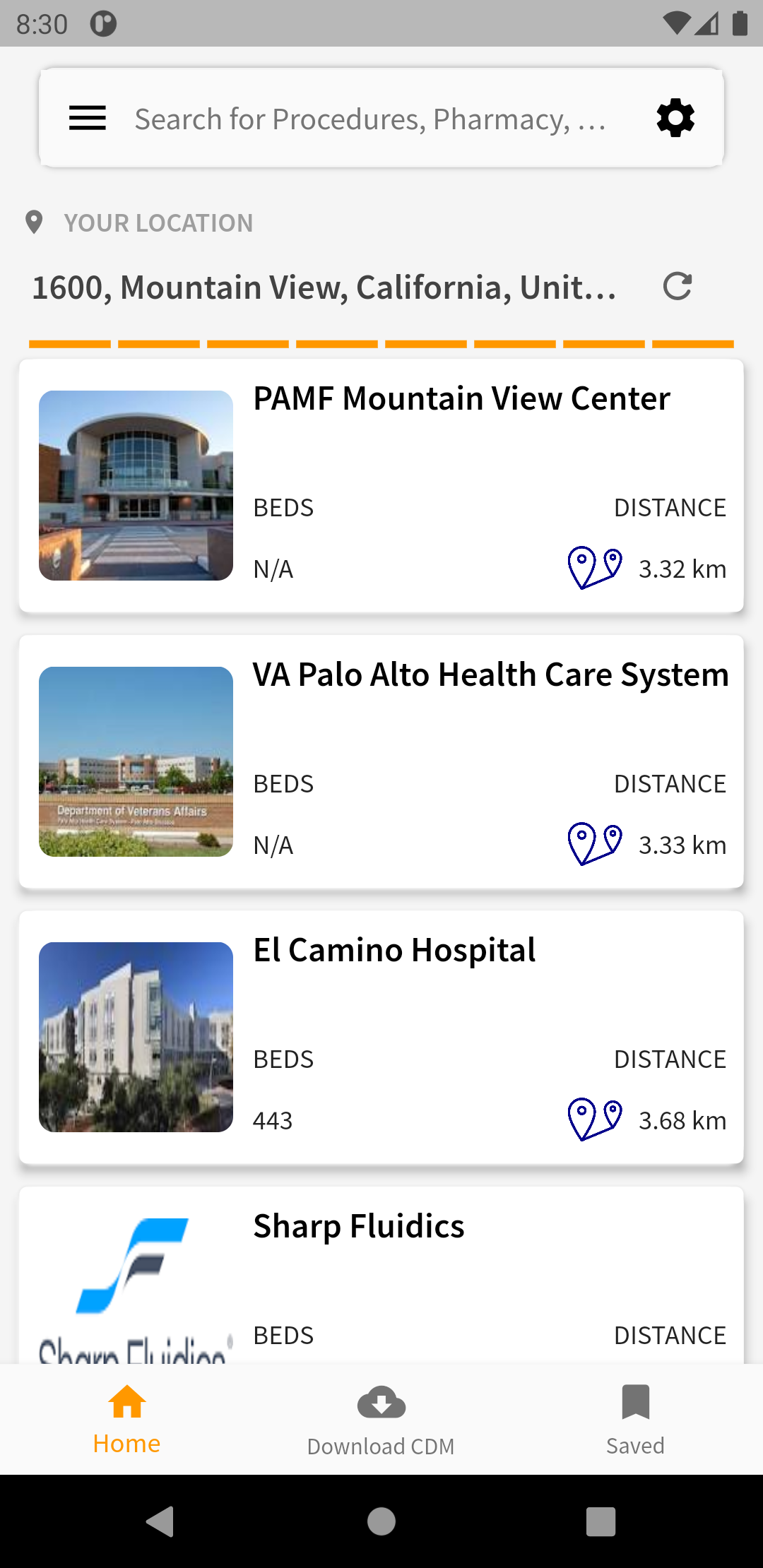
Task: Tap the system back button
Action: (x=160, y=1521)
